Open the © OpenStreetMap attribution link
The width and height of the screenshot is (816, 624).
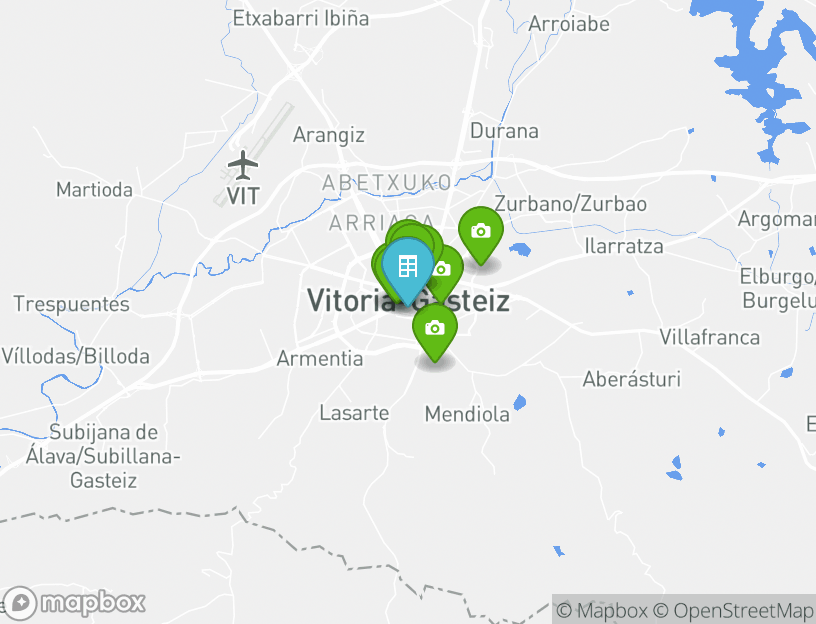coord(733,610)
